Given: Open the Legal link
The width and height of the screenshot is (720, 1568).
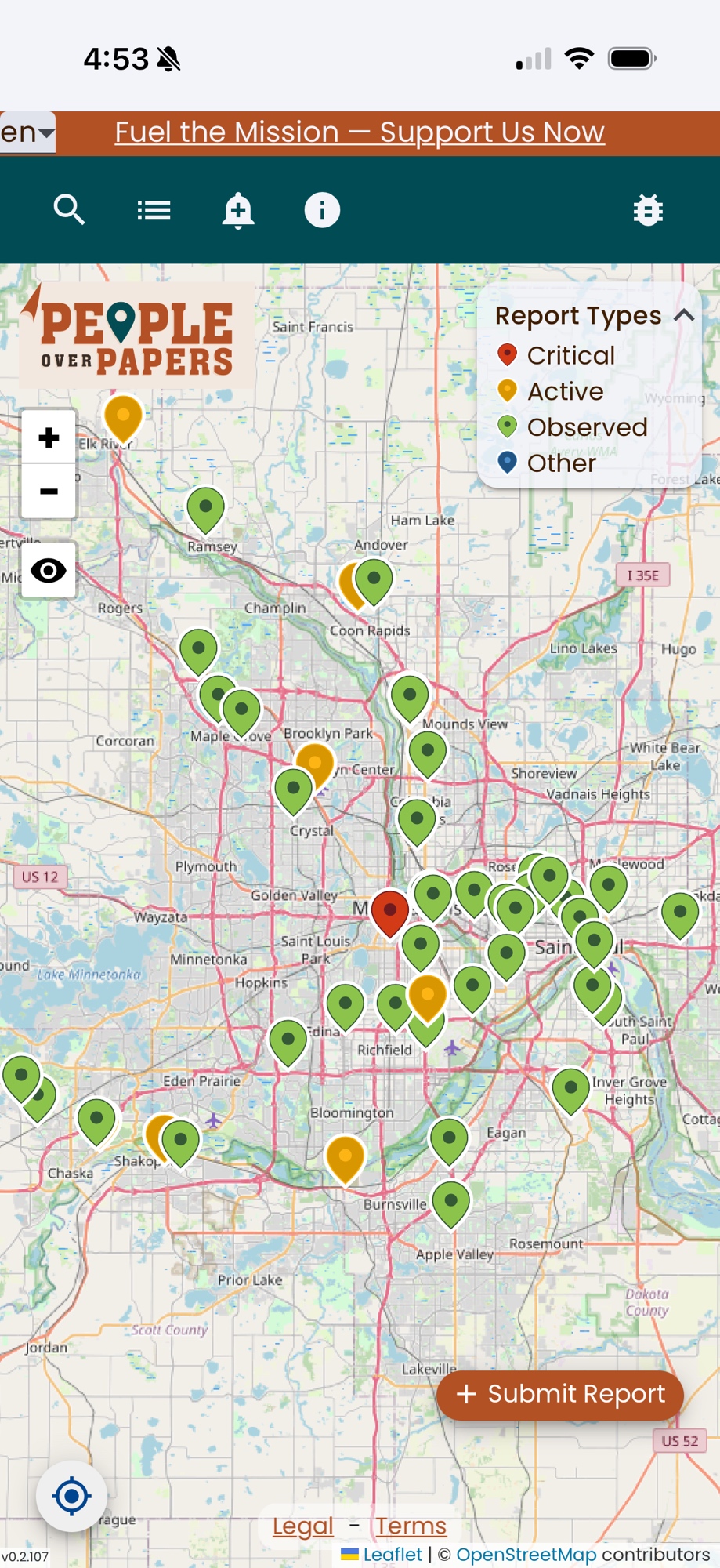Looking at the screenshot, I should (x=302, y=1526).
